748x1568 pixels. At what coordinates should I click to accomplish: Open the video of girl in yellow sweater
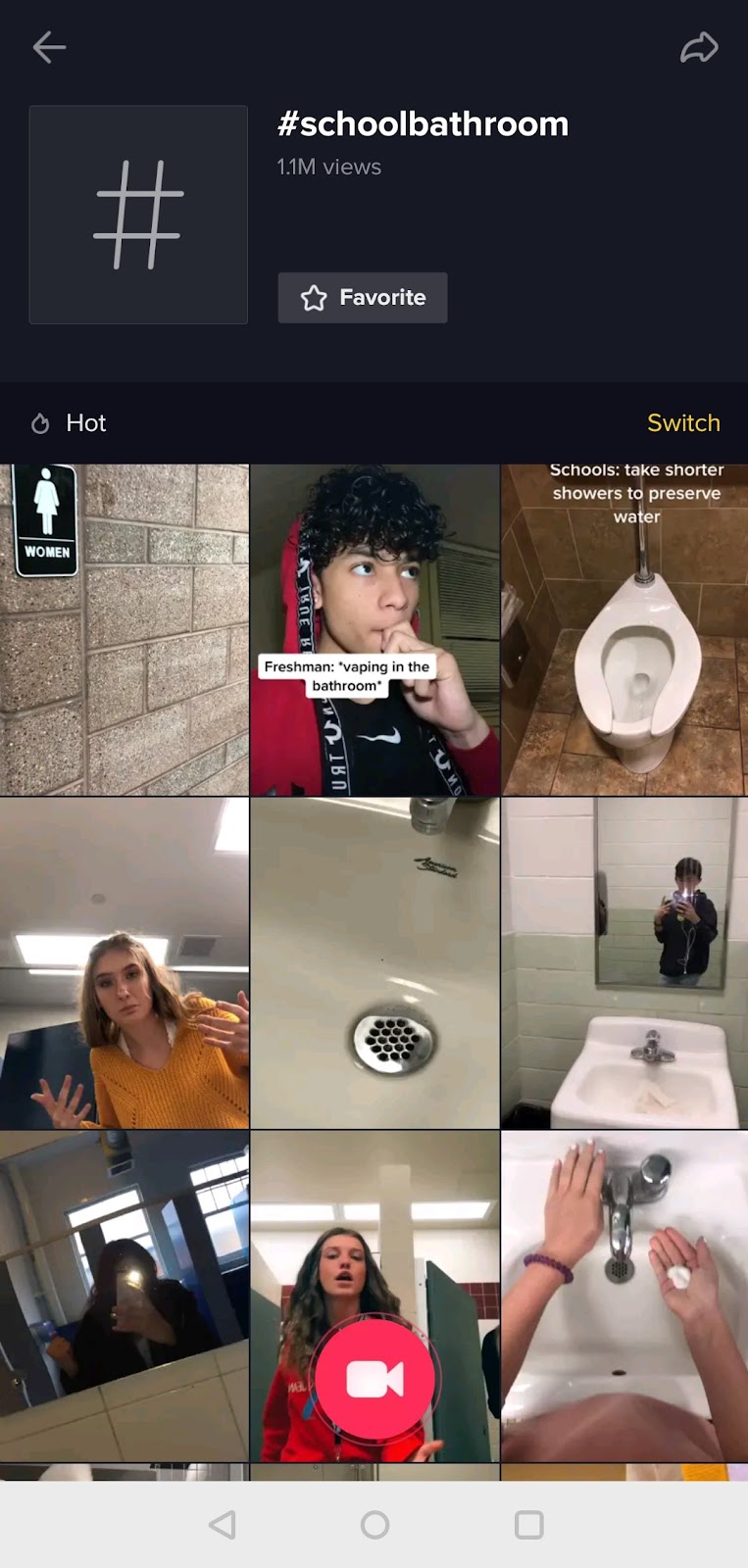coord(125,963)
